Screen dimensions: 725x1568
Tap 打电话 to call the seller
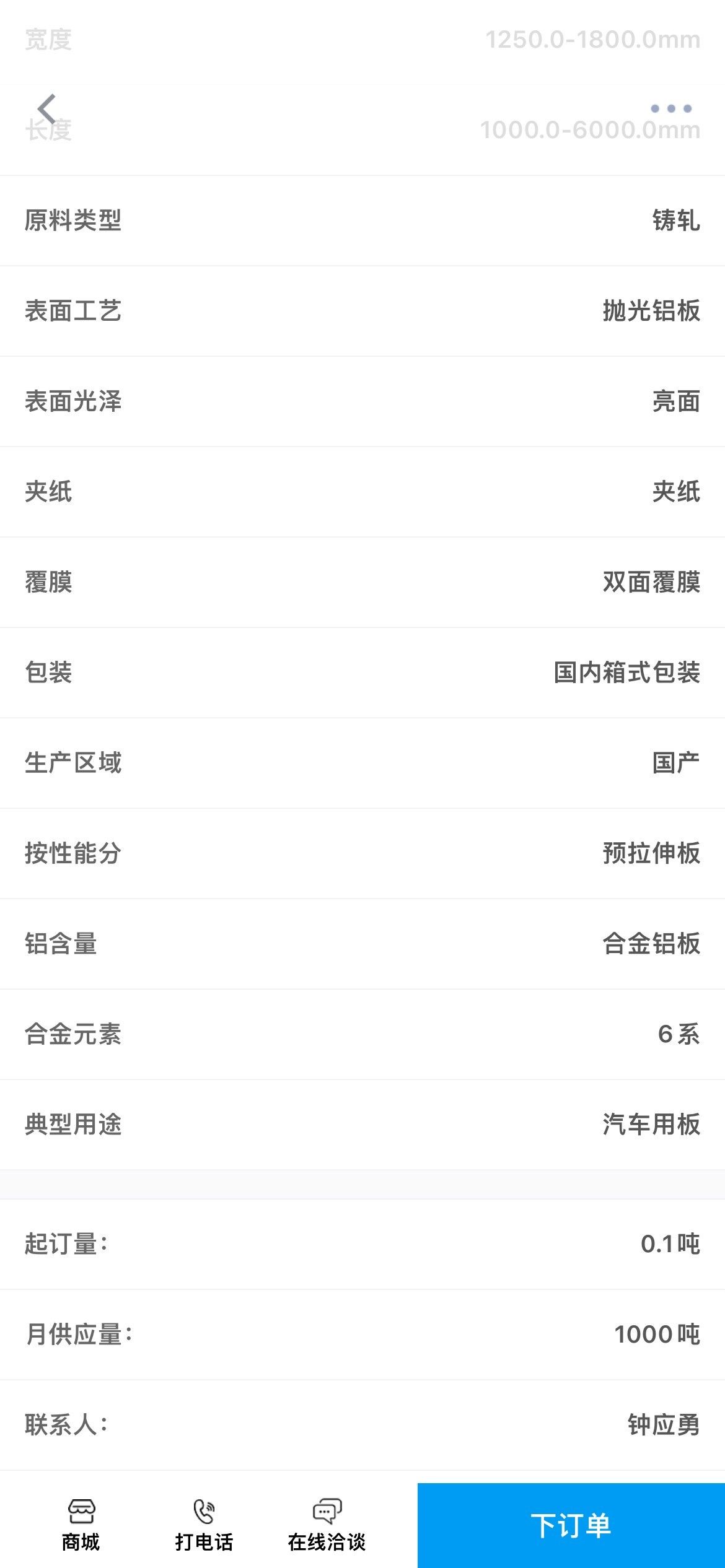[x=204, y=1525]
